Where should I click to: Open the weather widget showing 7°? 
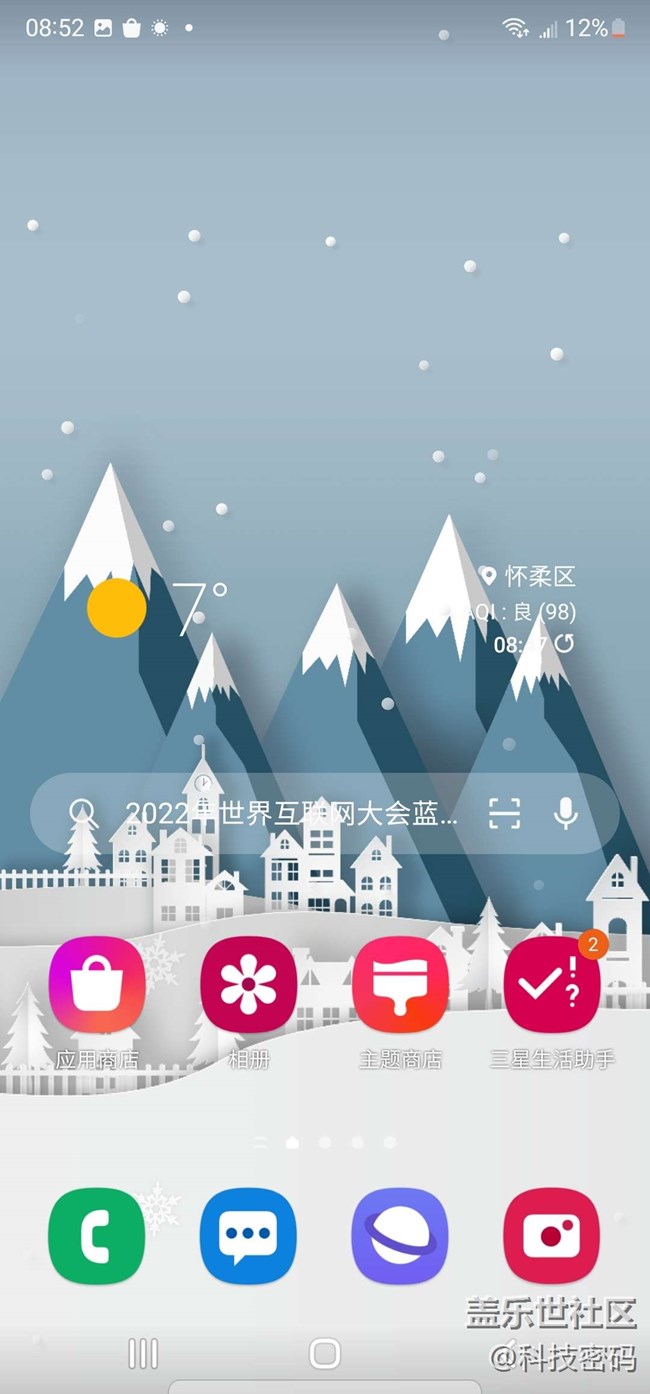(160, 607)
